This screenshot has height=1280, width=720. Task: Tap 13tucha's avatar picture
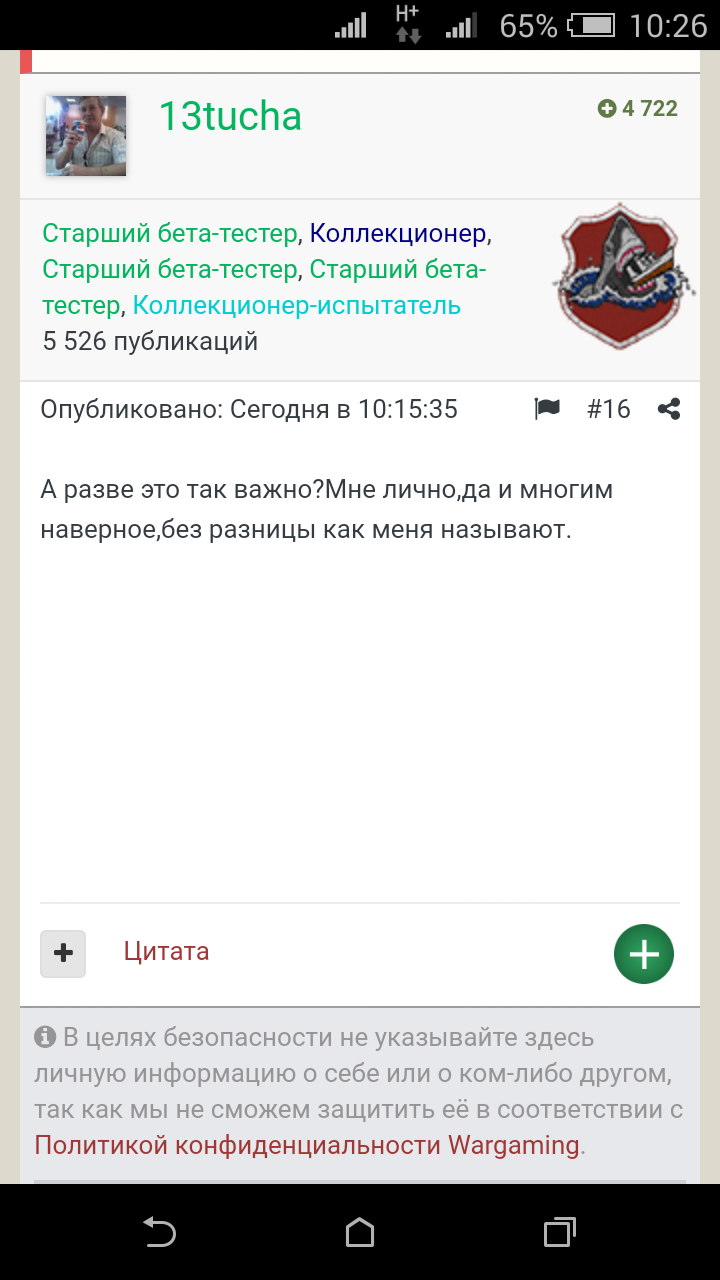(x=86, y=136)
